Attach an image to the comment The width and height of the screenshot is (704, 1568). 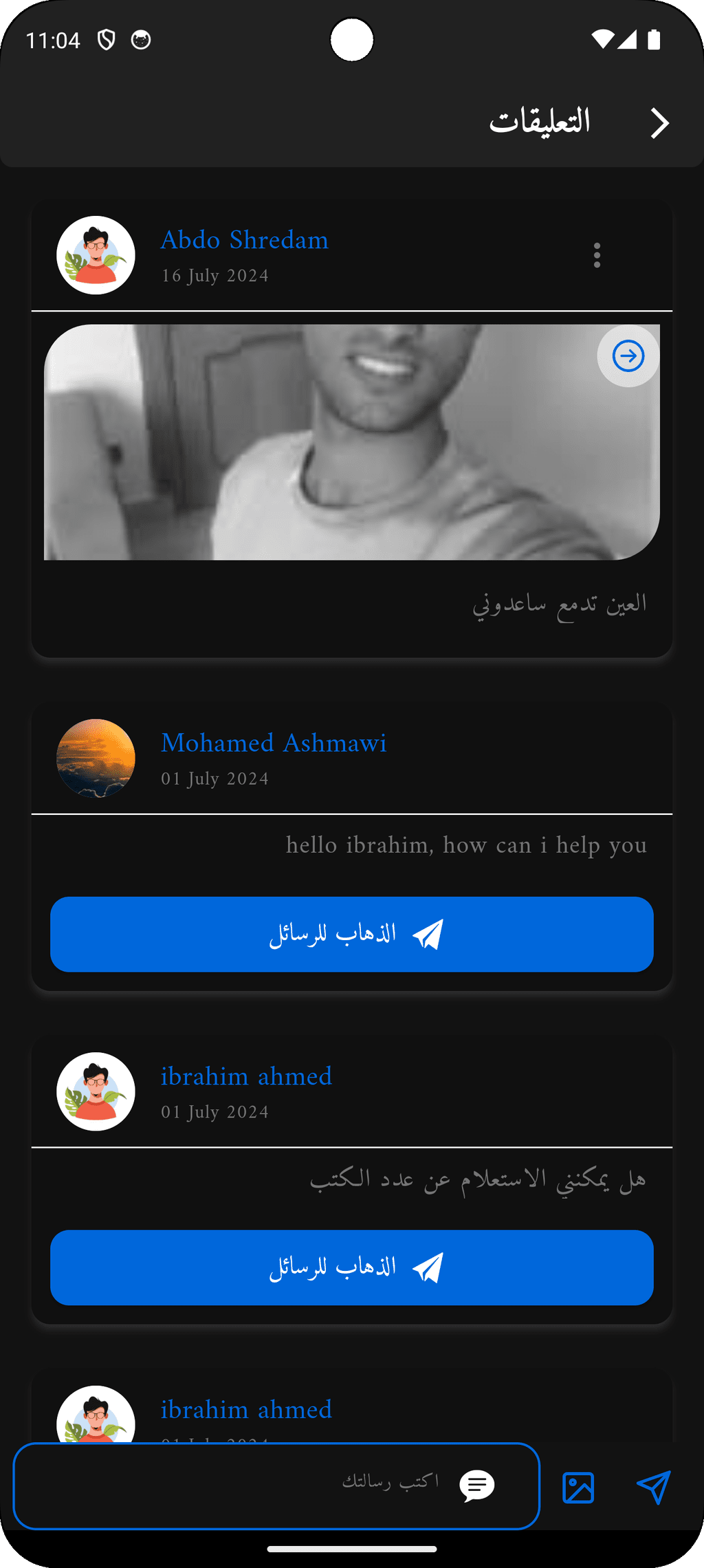click(x=578, y=1488)
